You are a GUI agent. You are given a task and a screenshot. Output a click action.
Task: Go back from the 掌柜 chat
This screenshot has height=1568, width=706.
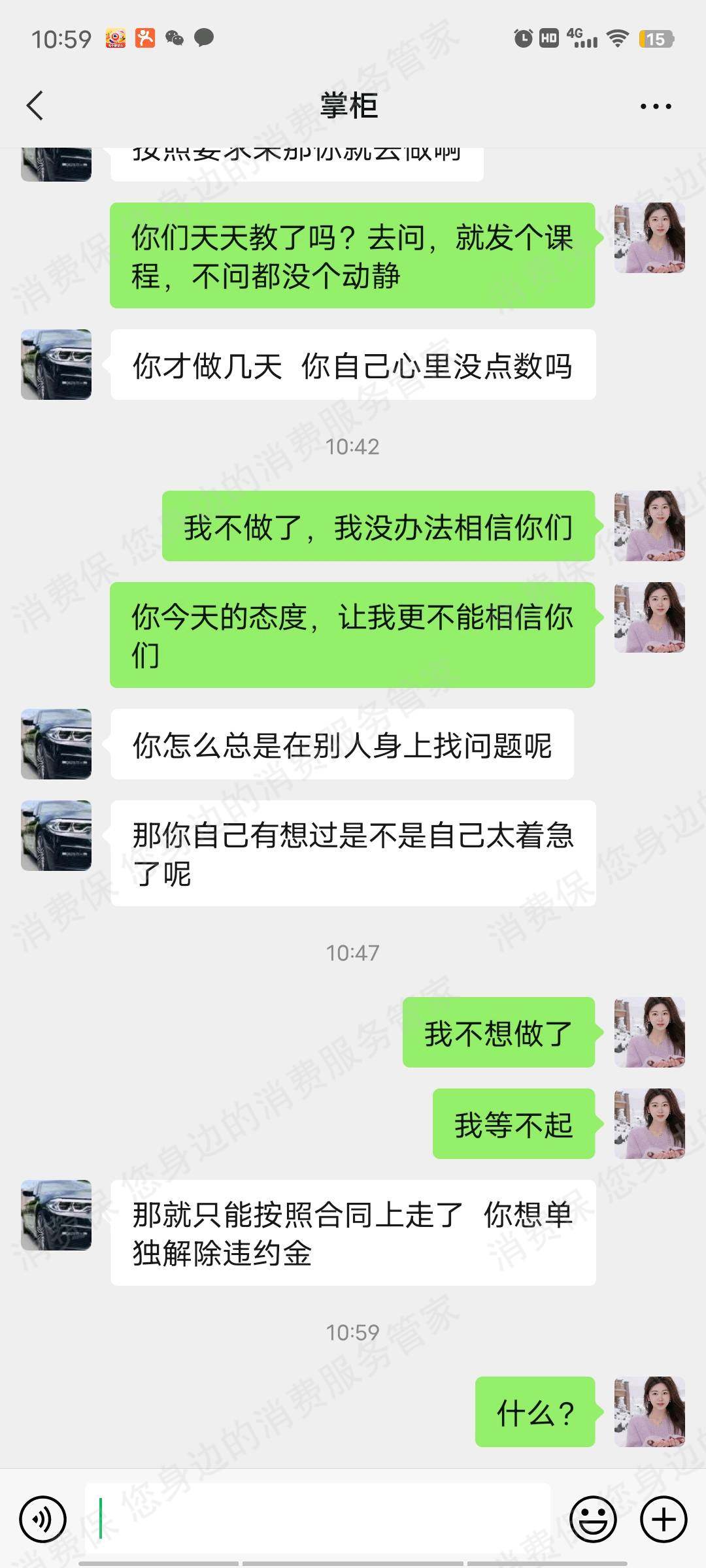click(35, 106)
